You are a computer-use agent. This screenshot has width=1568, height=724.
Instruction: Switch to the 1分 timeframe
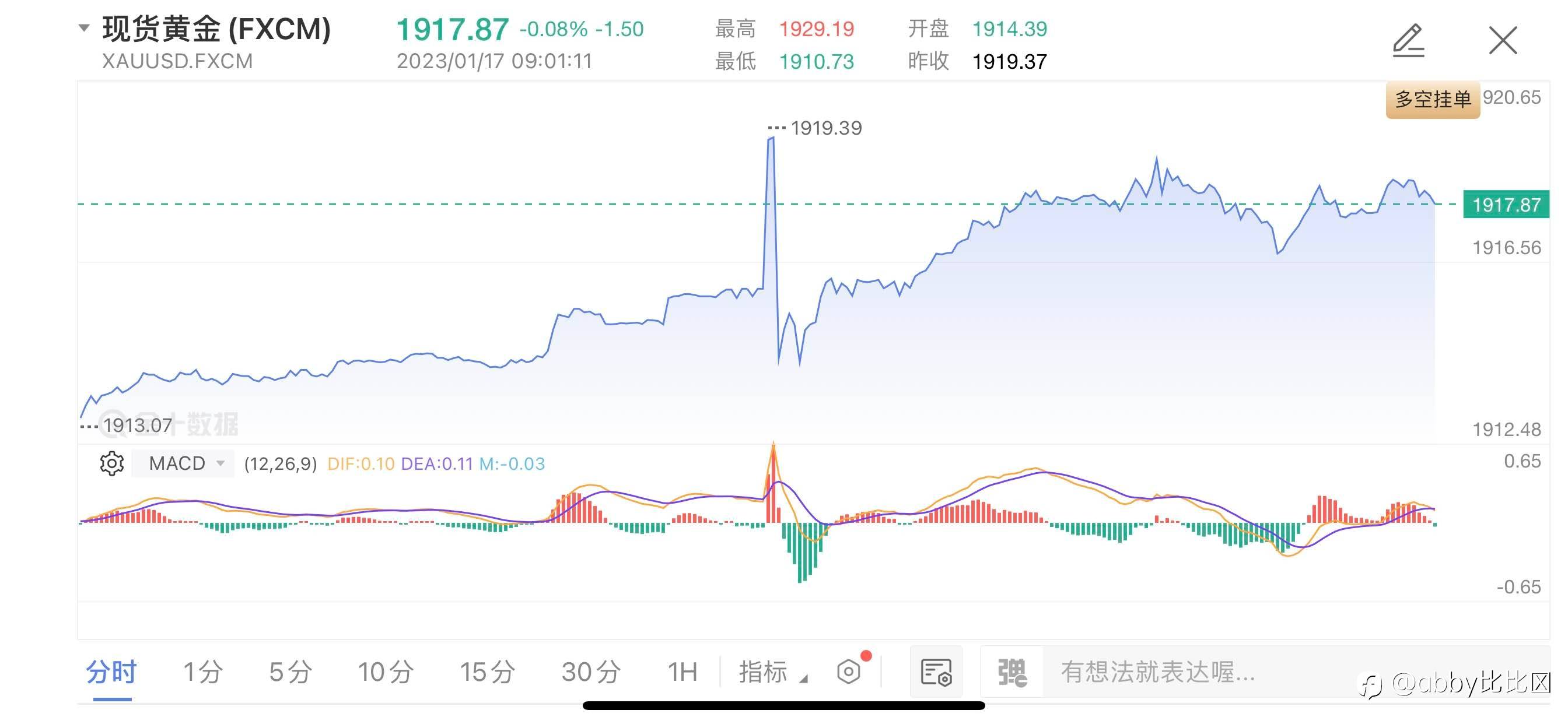pyautogui.click(x=202, y=672)
